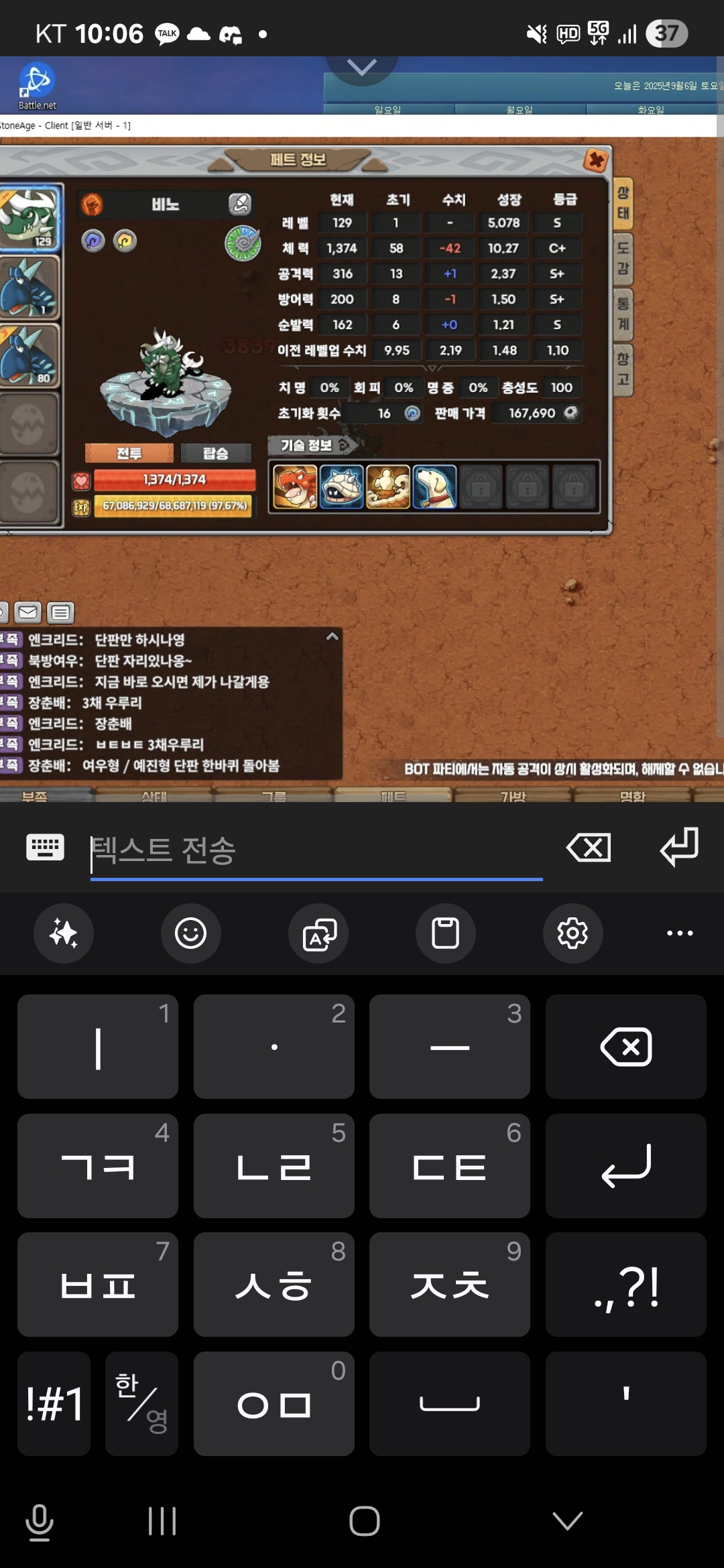724x1568 pixels.
Task: Clear text using the delete icon beside text field
Action: [x=589, y=848]
